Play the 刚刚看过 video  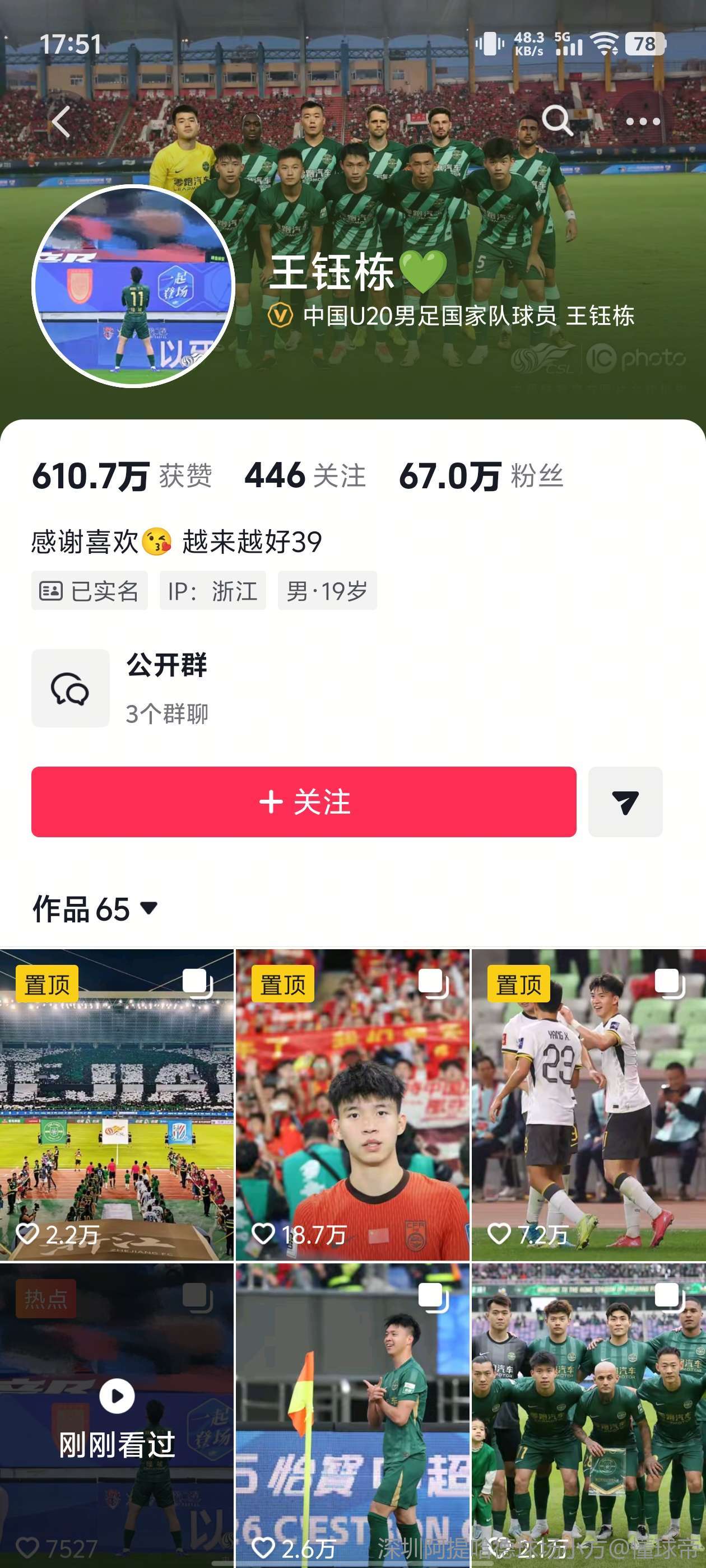point(117,1412)
